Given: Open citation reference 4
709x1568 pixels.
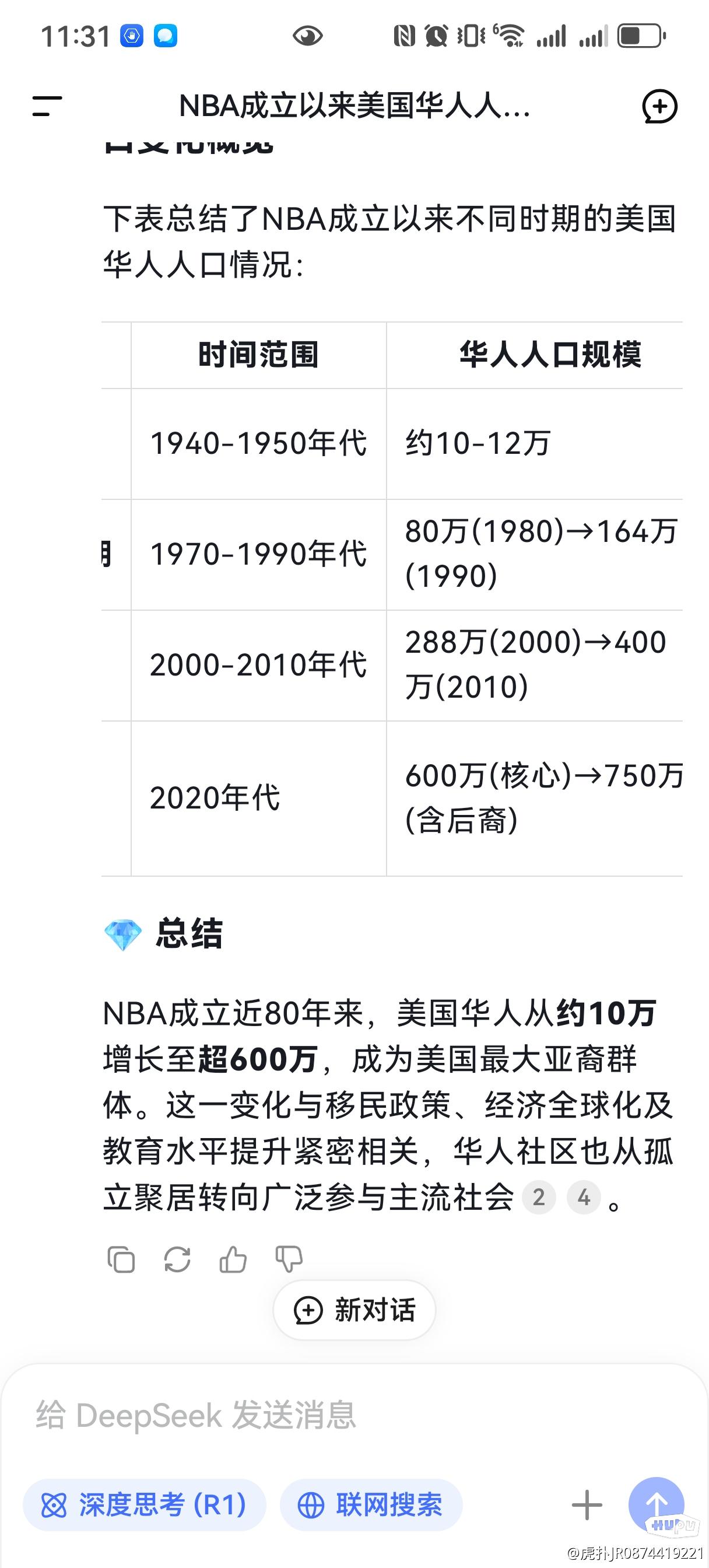Looking at the screenshot, I should click(584, 1198).
